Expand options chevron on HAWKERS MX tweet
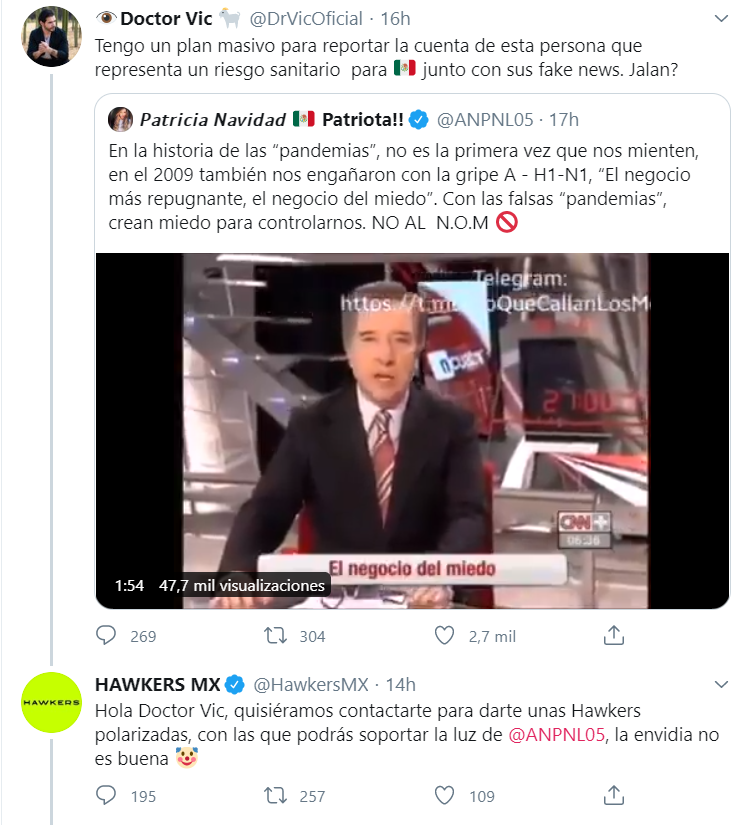 721,685
